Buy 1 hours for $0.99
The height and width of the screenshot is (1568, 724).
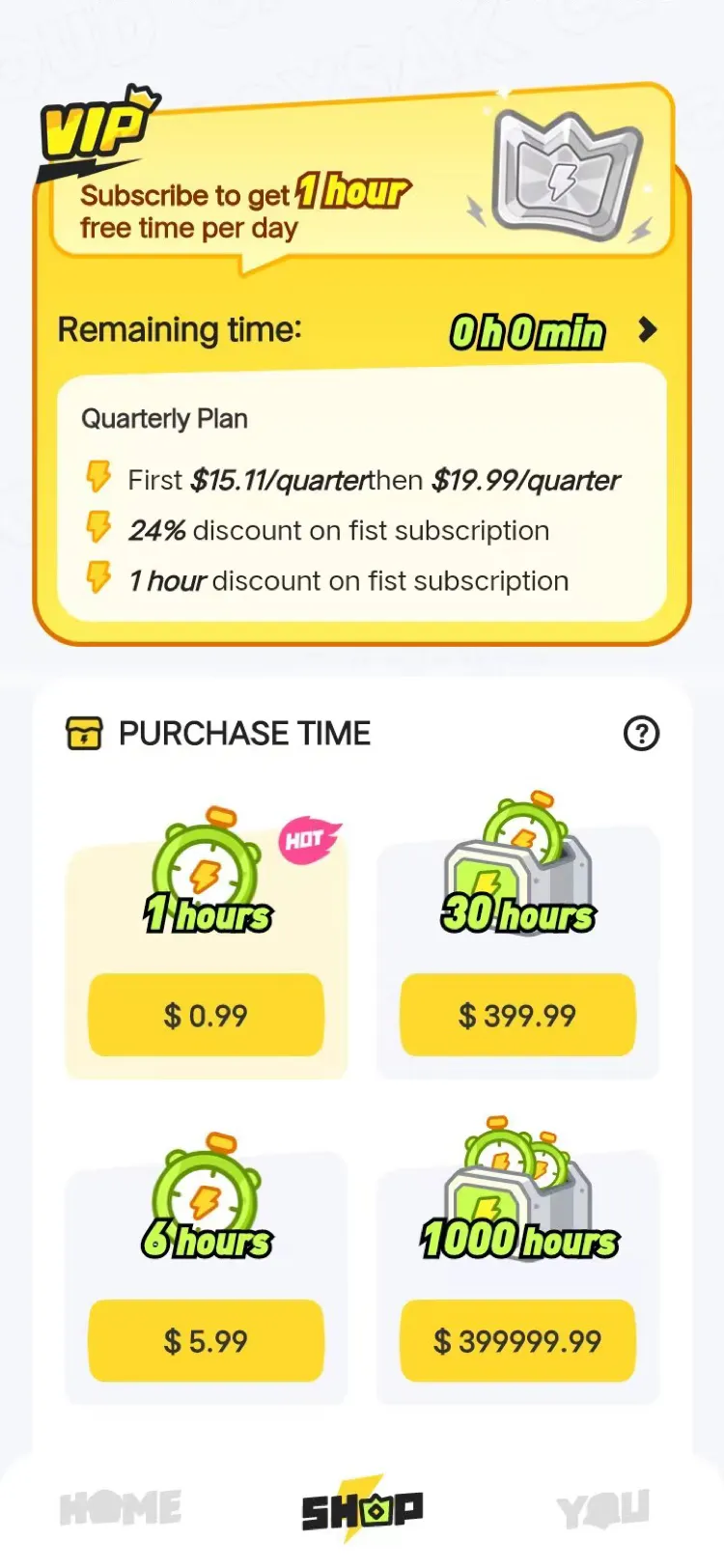click(x=206, y=1015)
